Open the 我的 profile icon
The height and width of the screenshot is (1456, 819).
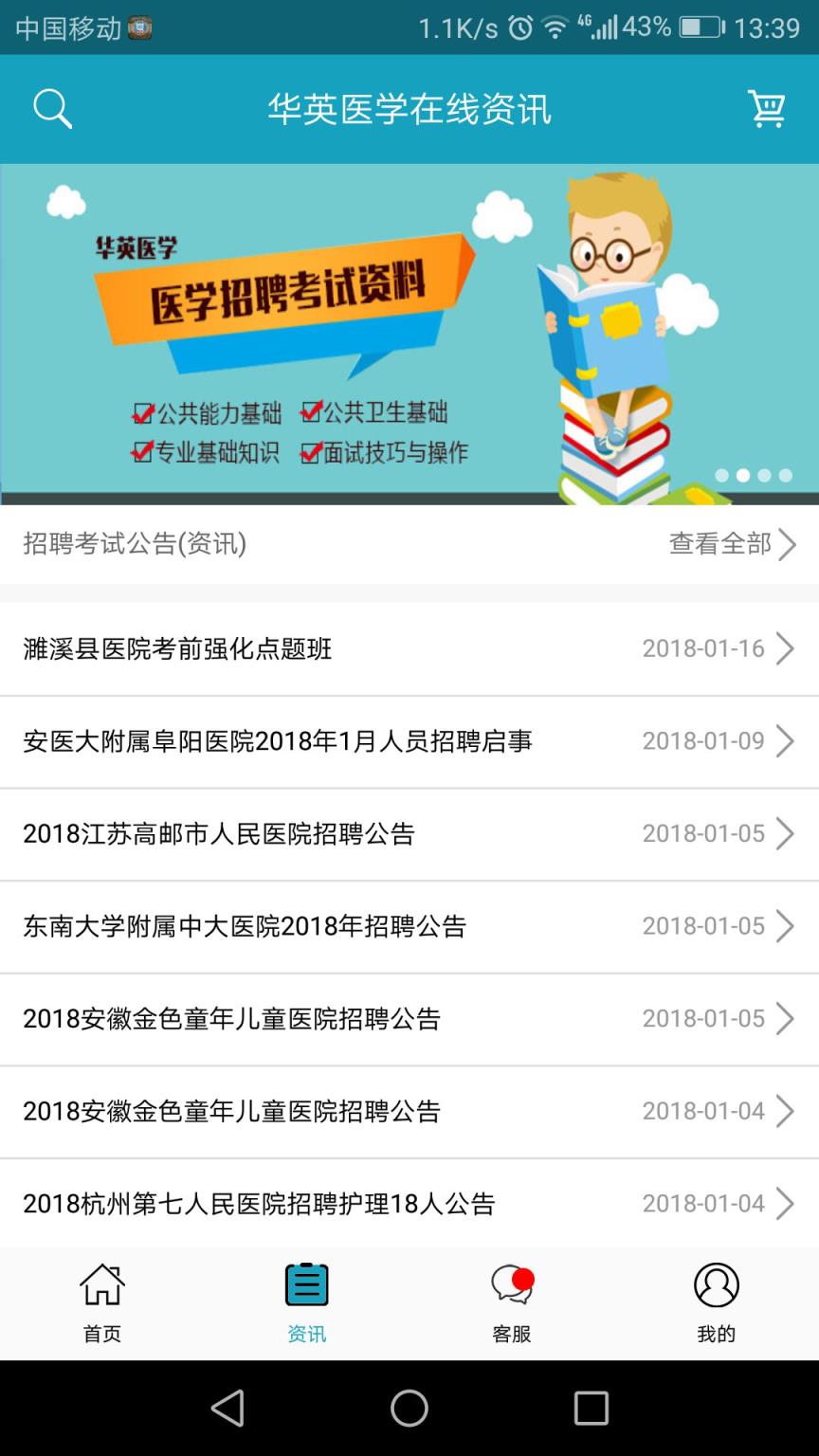[716, 1286]
